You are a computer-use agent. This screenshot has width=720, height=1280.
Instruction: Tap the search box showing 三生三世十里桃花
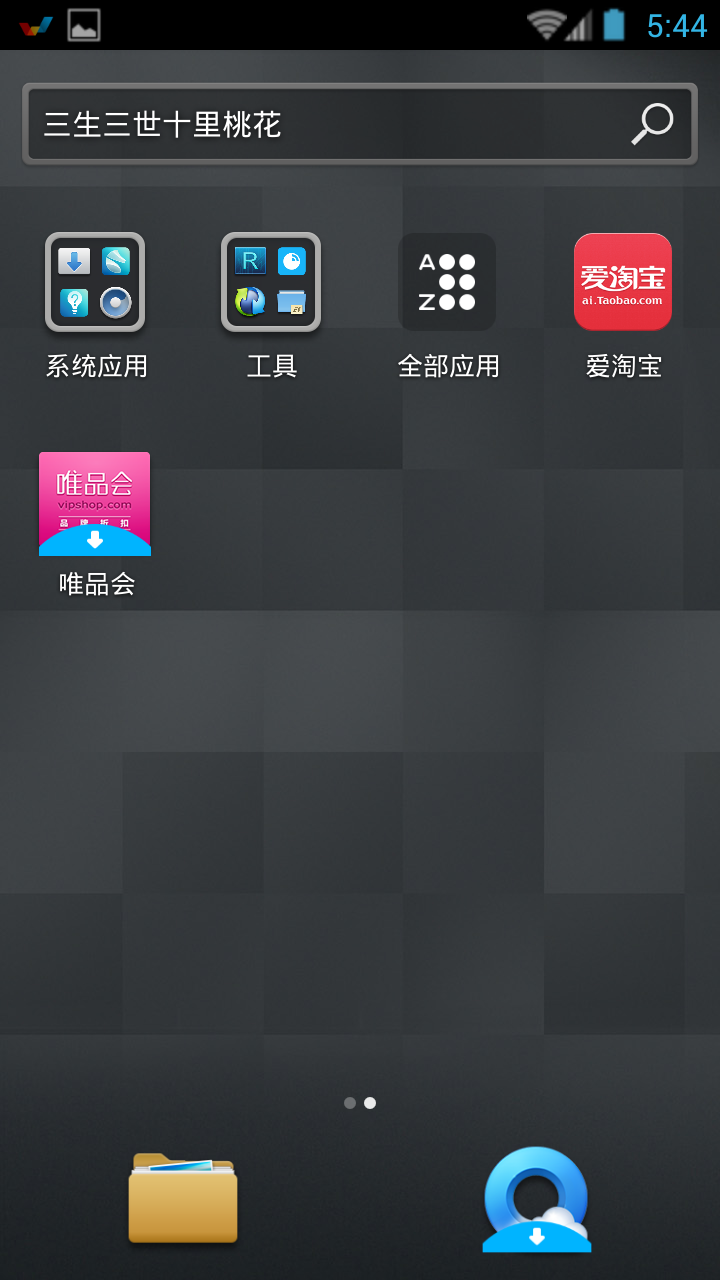click(320, 124)
